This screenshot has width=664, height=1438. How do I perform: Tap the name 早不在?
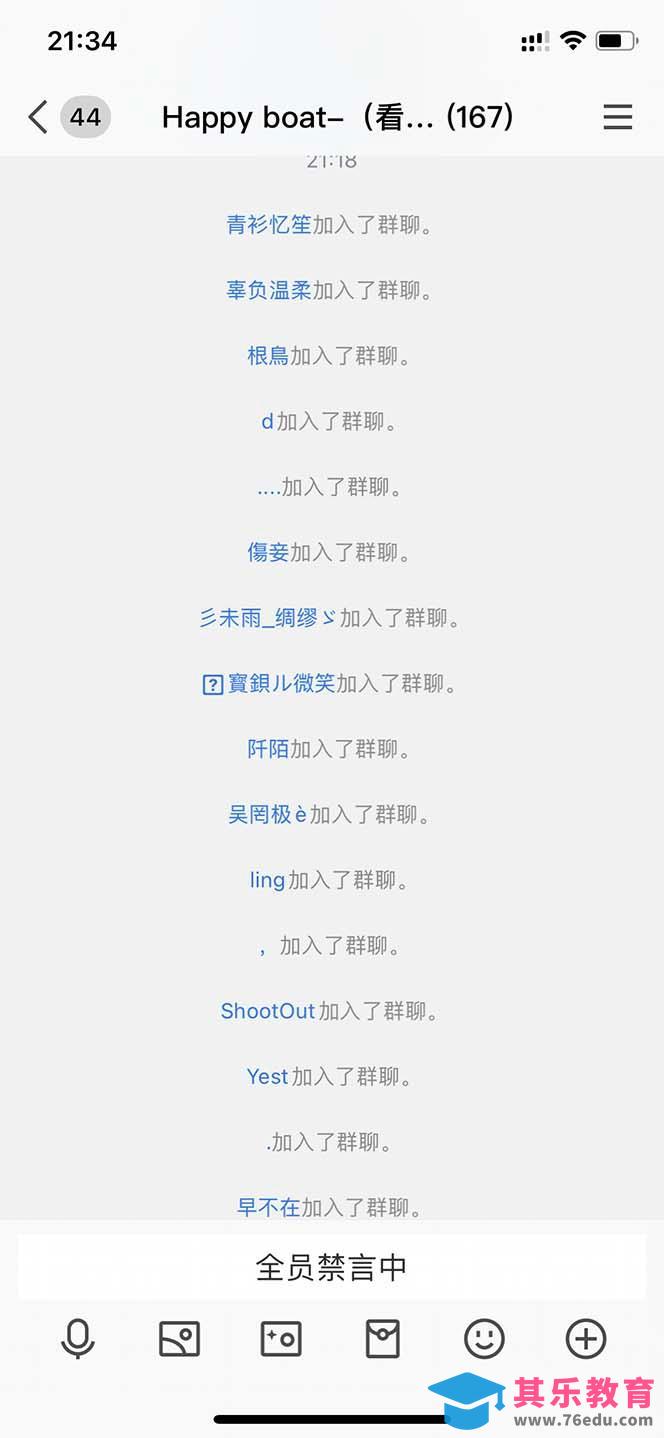(x=268, y=1207)
